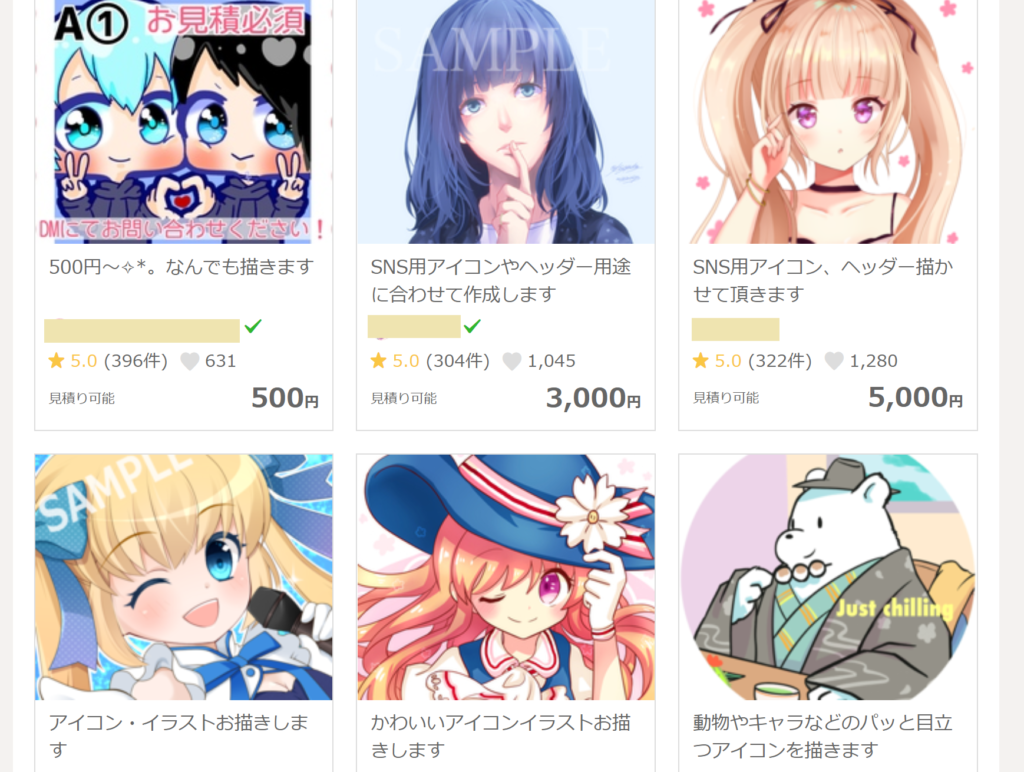Tap the heart on the 3,000円 listing
This screenshot has width=1024, height=772.
[x=512, y=361]
